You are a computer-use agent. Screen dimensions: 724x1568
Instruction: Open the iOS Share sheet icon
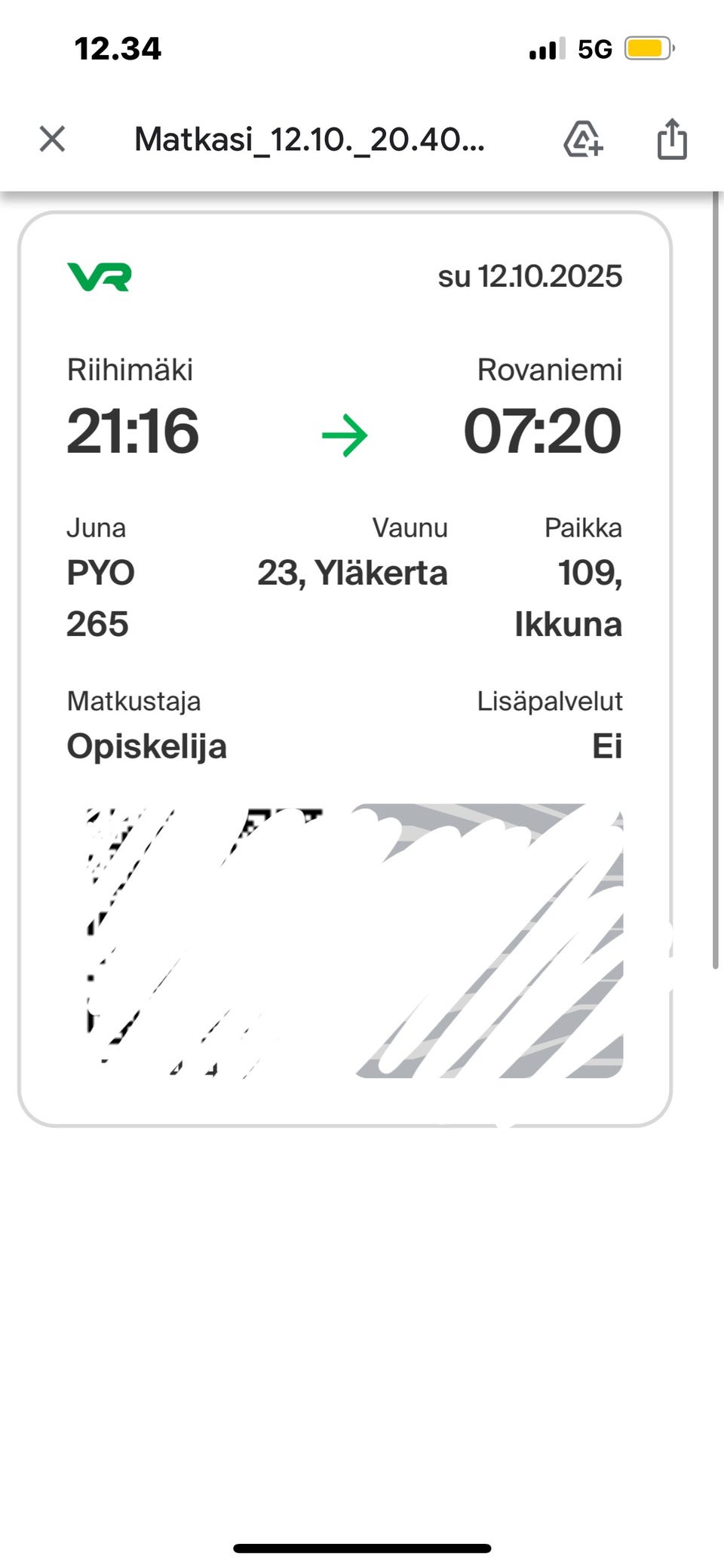[671, 140]
